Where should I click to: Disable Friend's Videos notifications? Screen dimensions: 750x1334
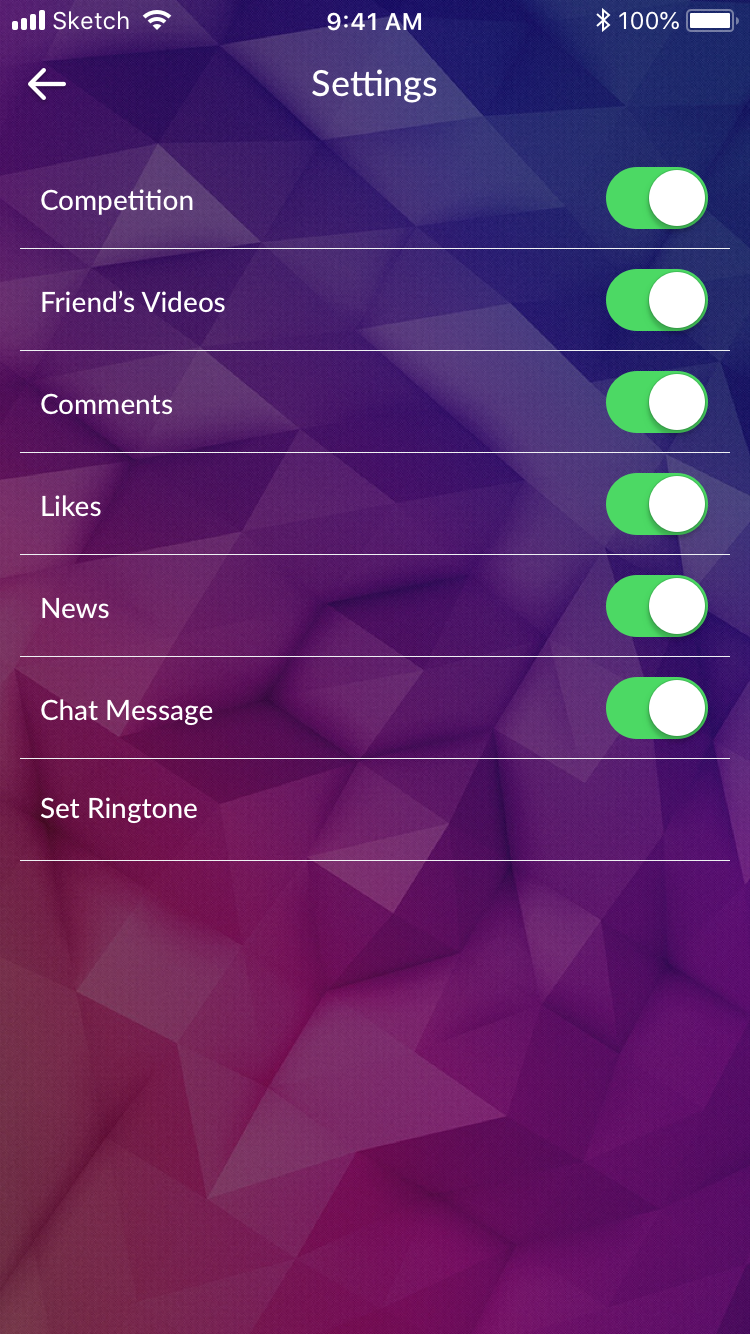(x=656, y=301)
